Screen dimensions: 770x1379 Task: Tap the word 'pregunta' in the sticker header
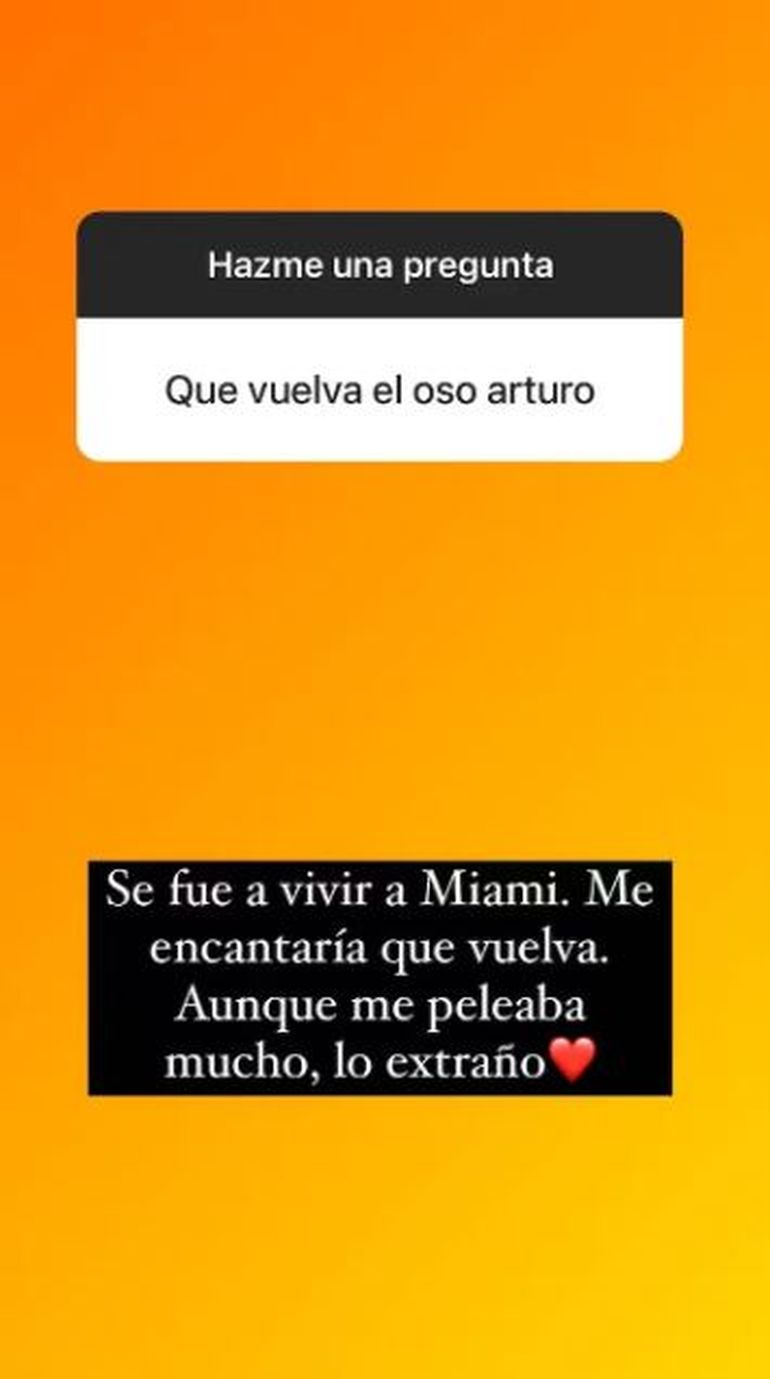coord(483,265)
